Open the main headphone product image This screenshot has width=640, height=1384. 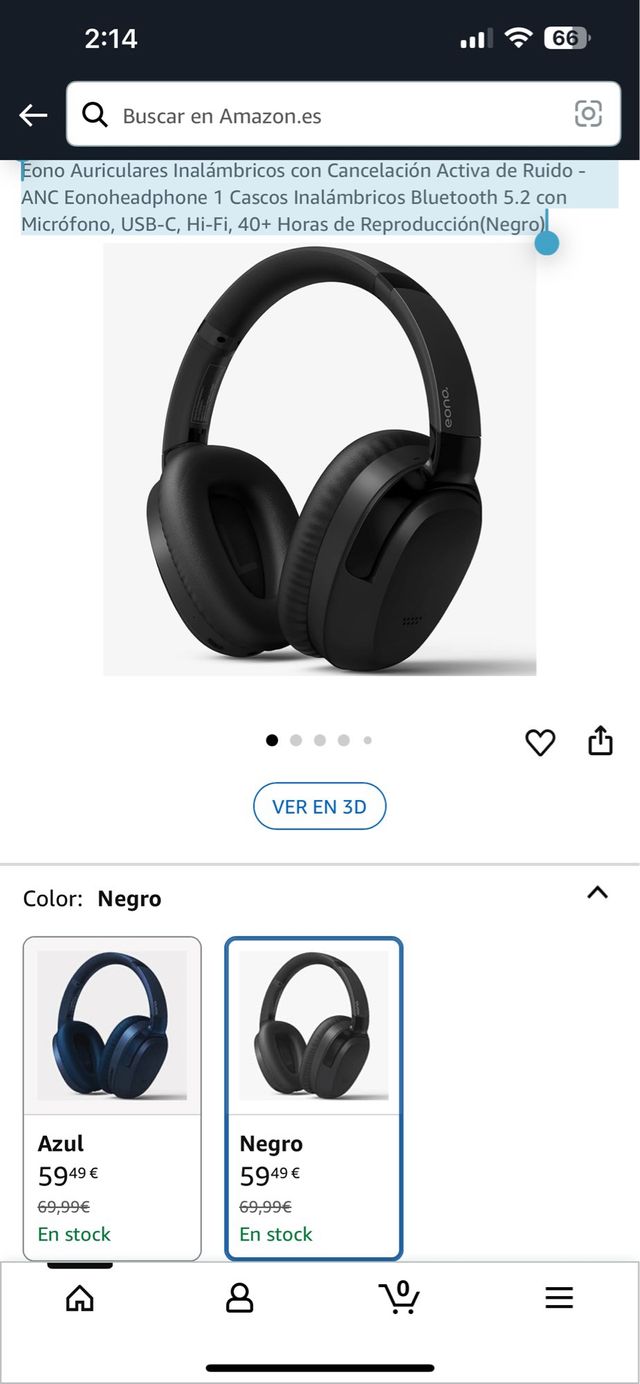(320, 460)
